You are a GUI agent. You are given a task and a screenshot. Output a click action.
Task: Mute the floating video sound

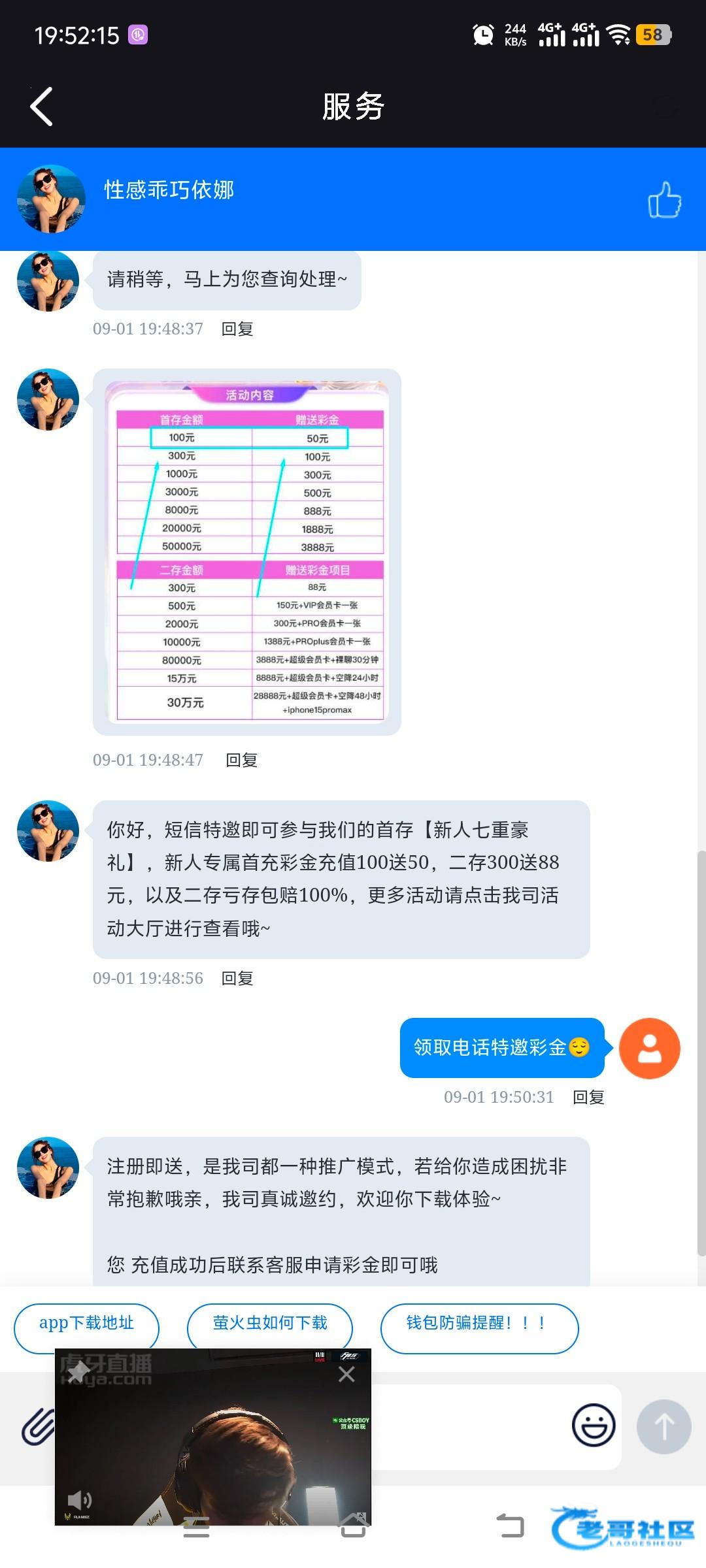pyautogui.click(x=80, y=1499)
